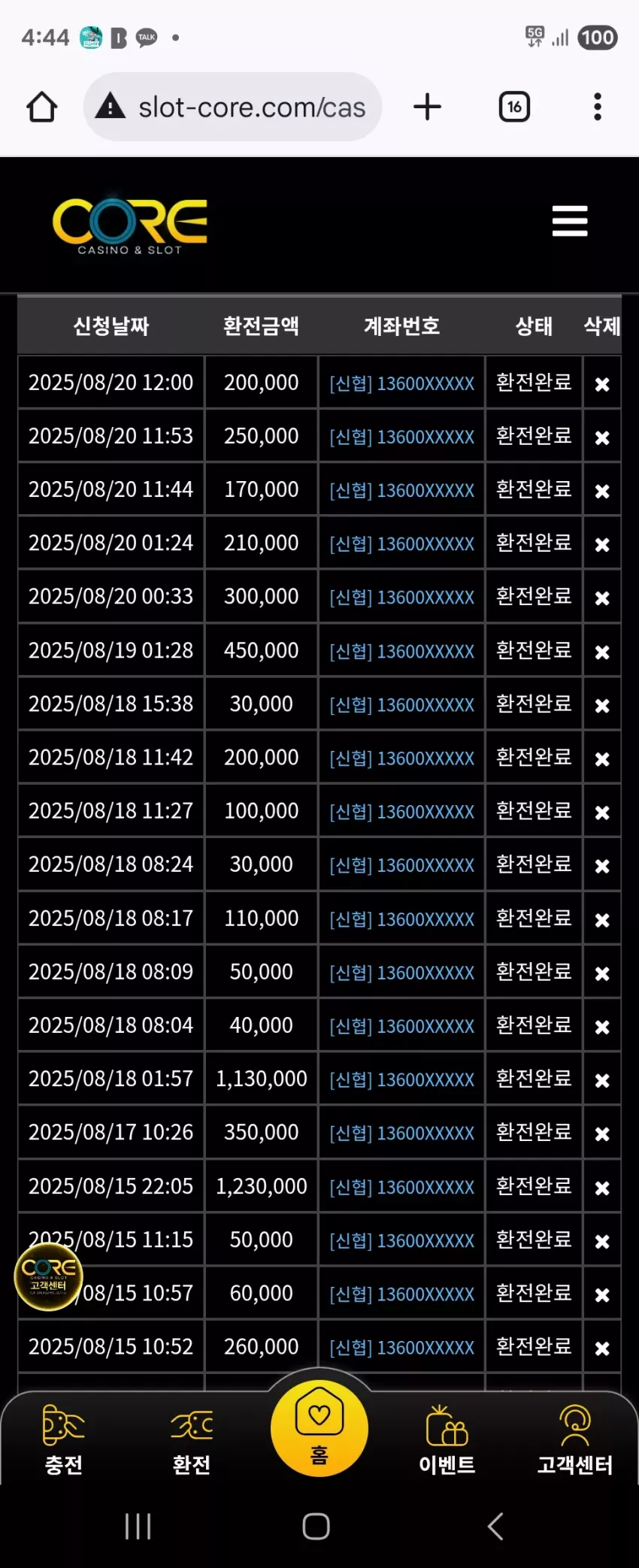Open the browser overflow menu
This screenshot has width=639, height=1568.
coord(598,107)
